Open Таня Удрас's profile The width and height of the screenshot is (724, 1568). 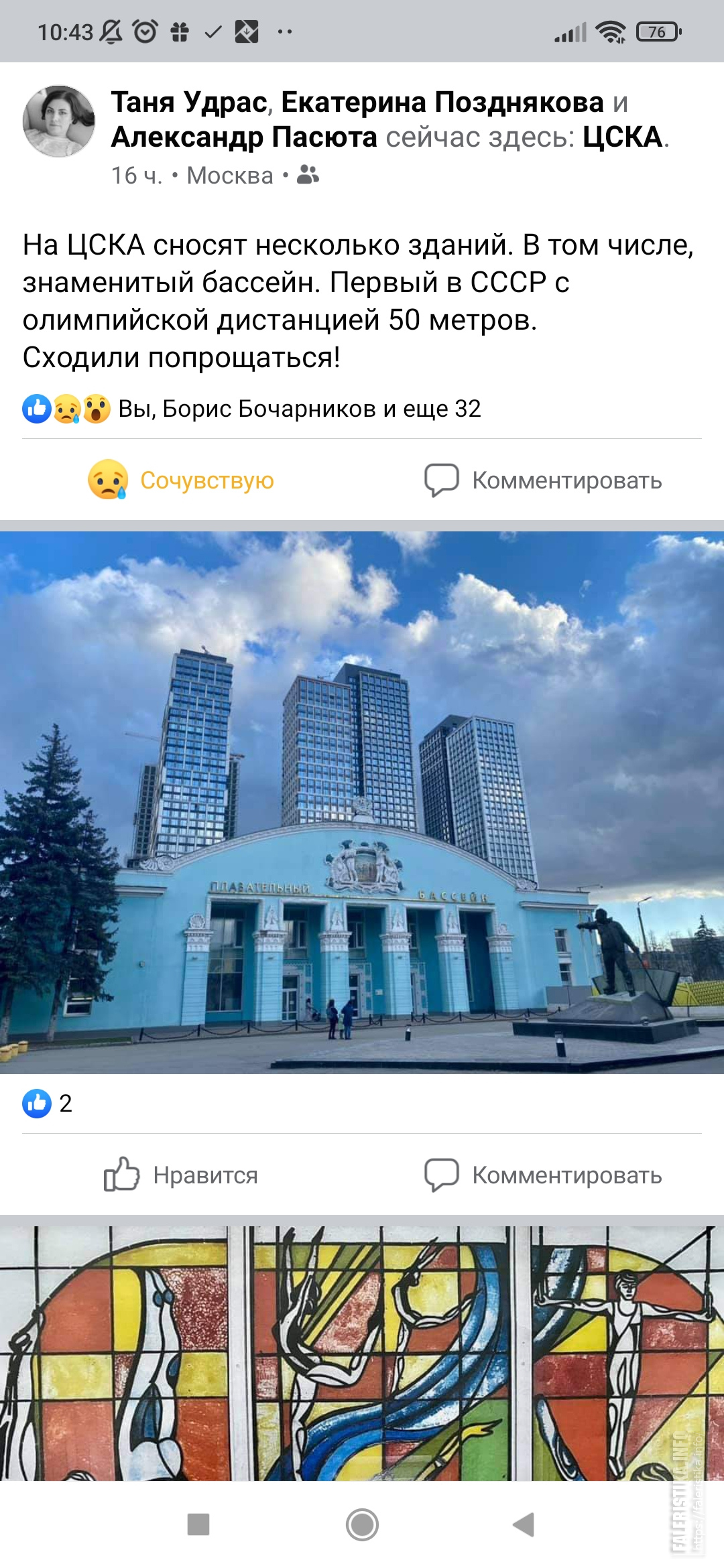pos(190,103)
